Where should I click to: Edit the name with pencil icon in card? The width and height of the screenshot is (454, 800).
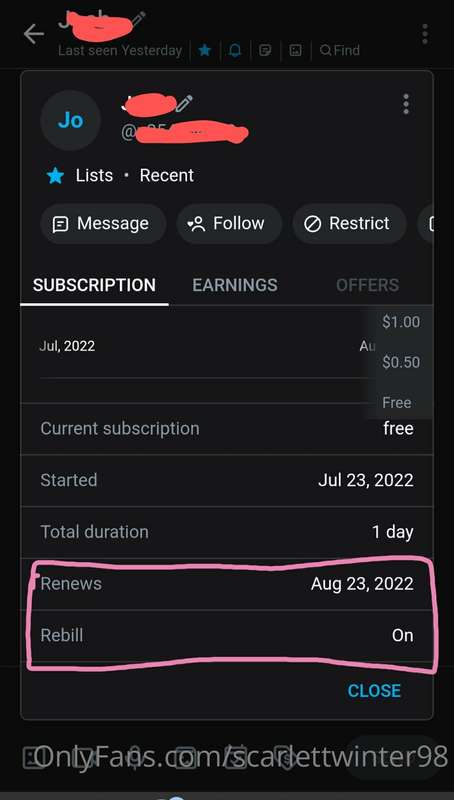pos(184,104)
